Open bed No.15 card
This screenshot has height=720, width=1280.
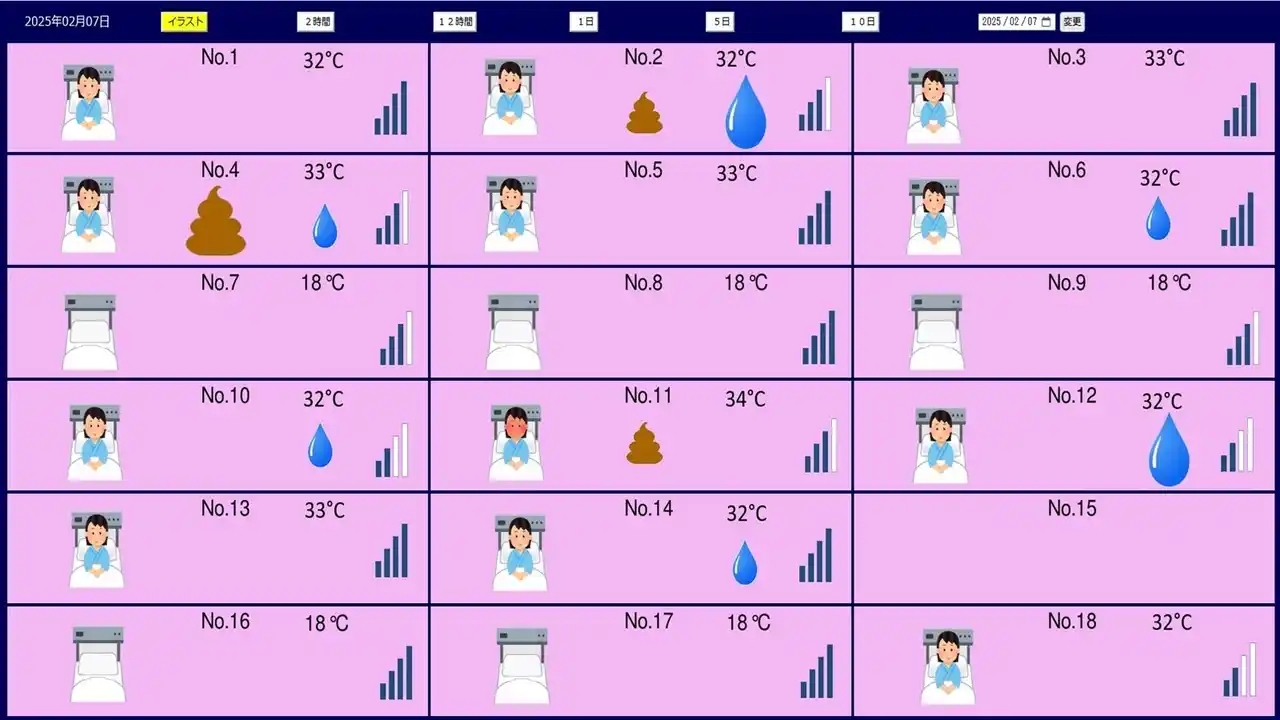[1065, 549]
